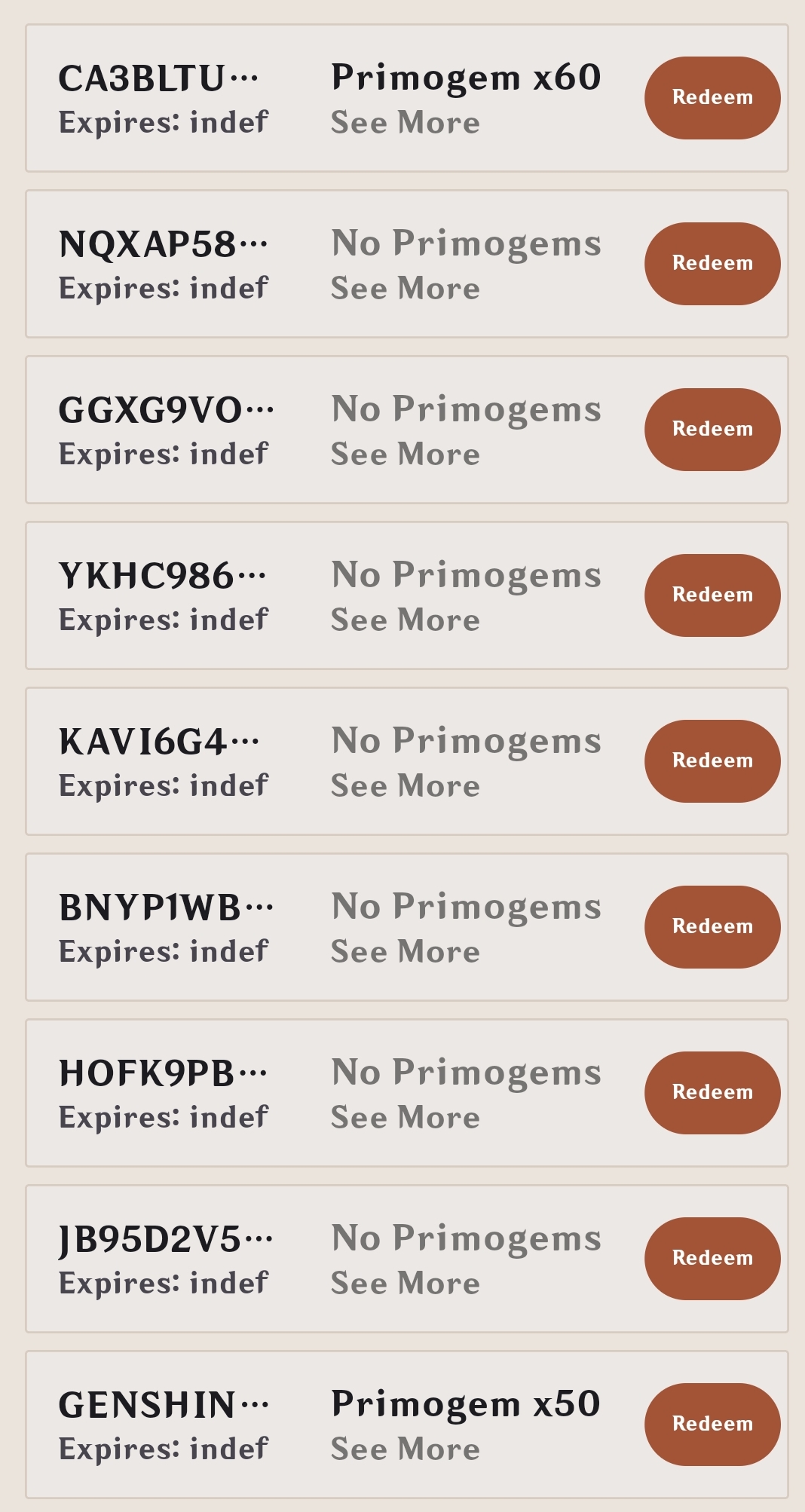The width and height of the screenshot is (805, 1512).
Task: Redeem the BNYP1WB code
Action: coord(712,927)
